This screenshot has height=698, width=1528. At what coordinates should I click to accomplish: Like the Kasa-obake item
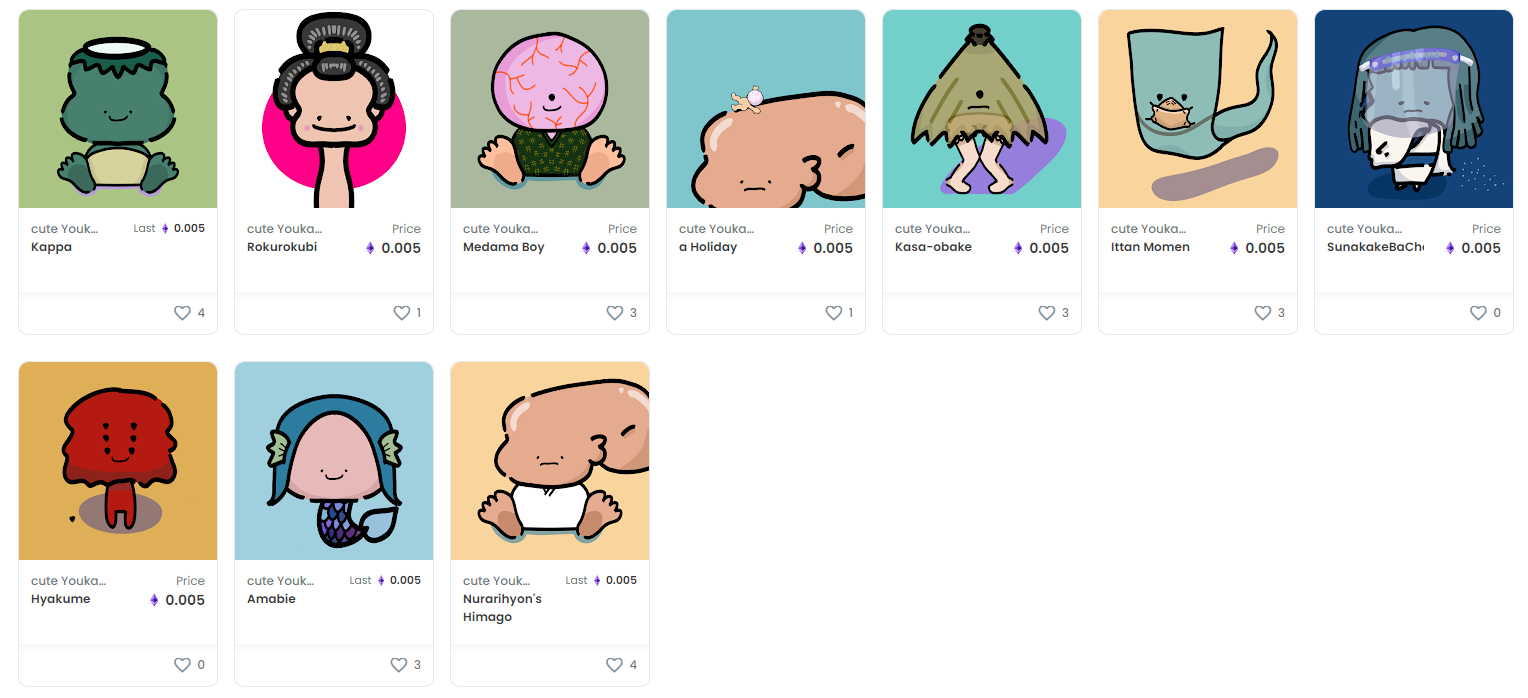1047,313
